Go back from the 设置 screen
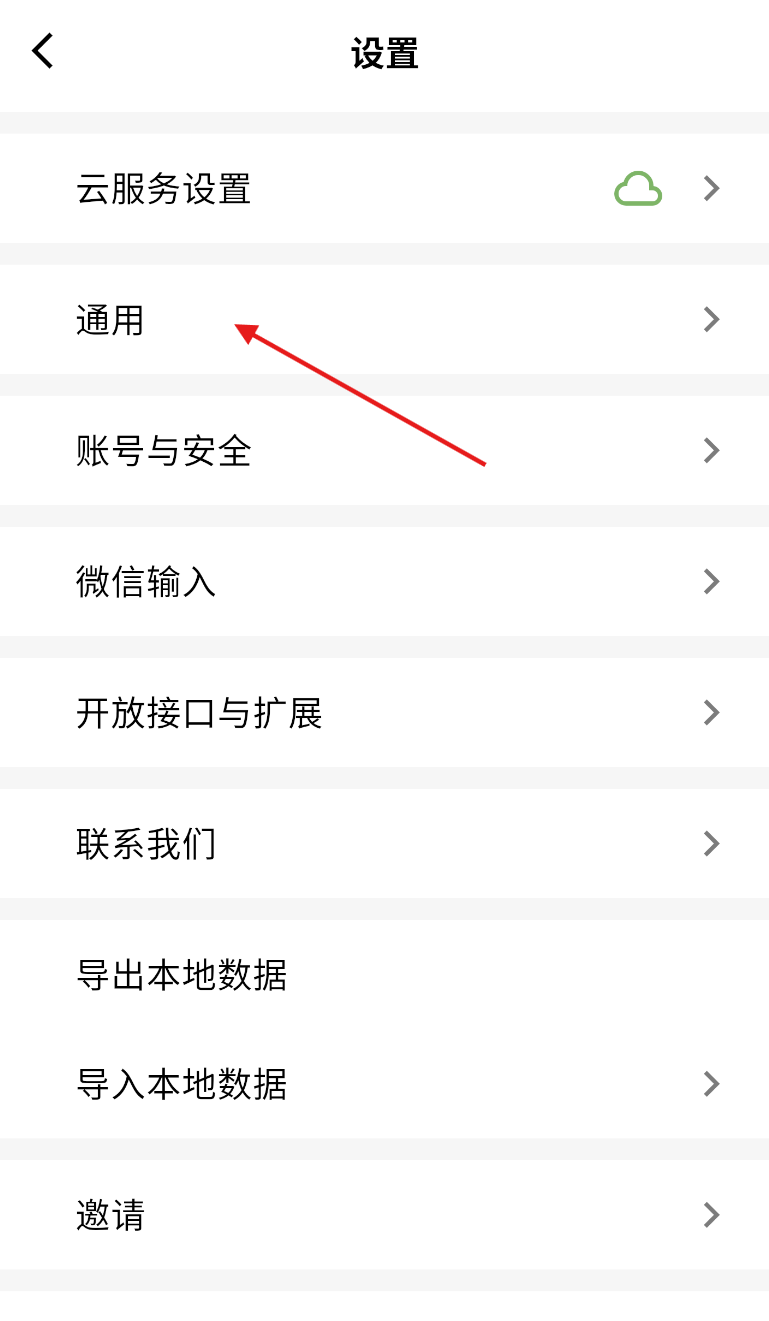The image size is (769, 1321). tap(43, 51)
